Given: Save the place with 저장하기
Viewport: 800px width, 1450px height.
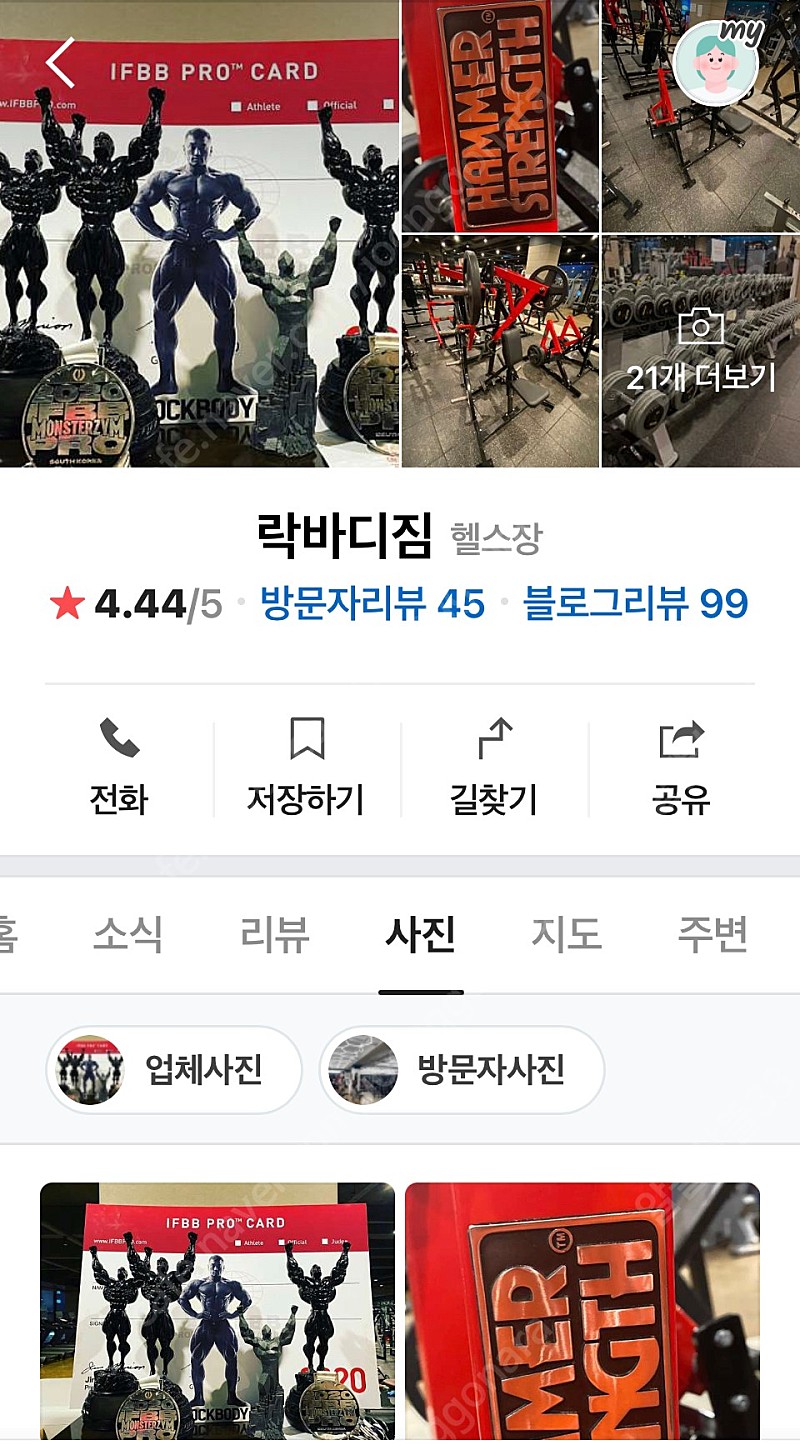Looking at the screenshot, I should [306, 768].
